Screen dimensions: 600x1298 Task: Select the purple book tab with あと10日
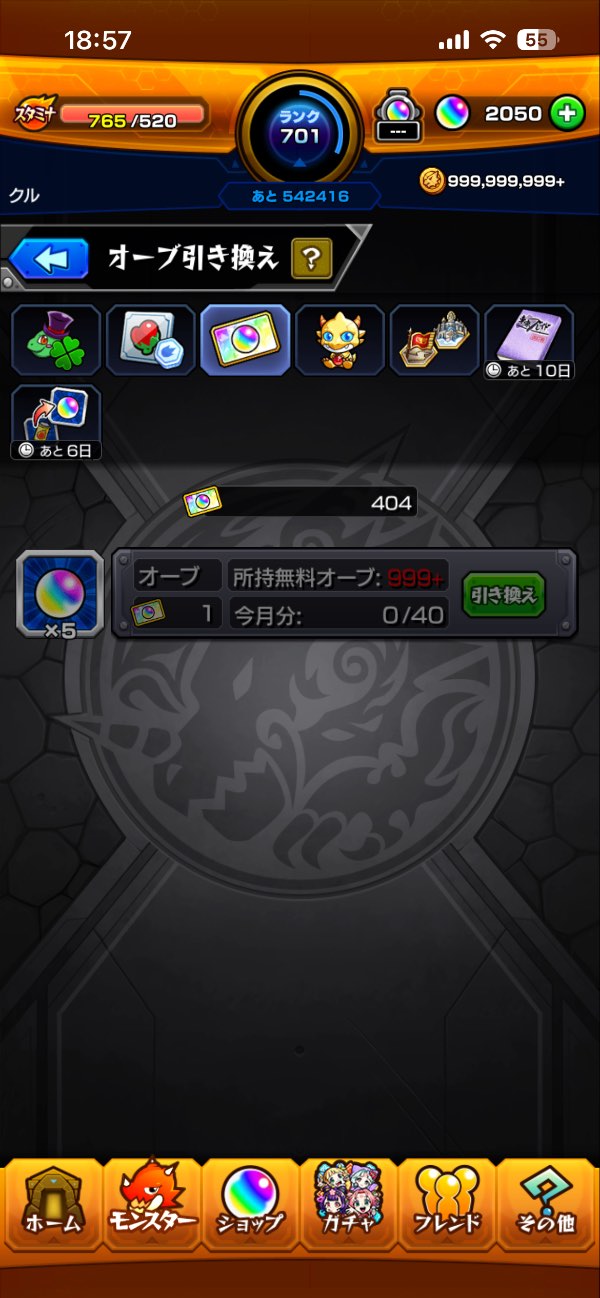(x=530, y=341)
